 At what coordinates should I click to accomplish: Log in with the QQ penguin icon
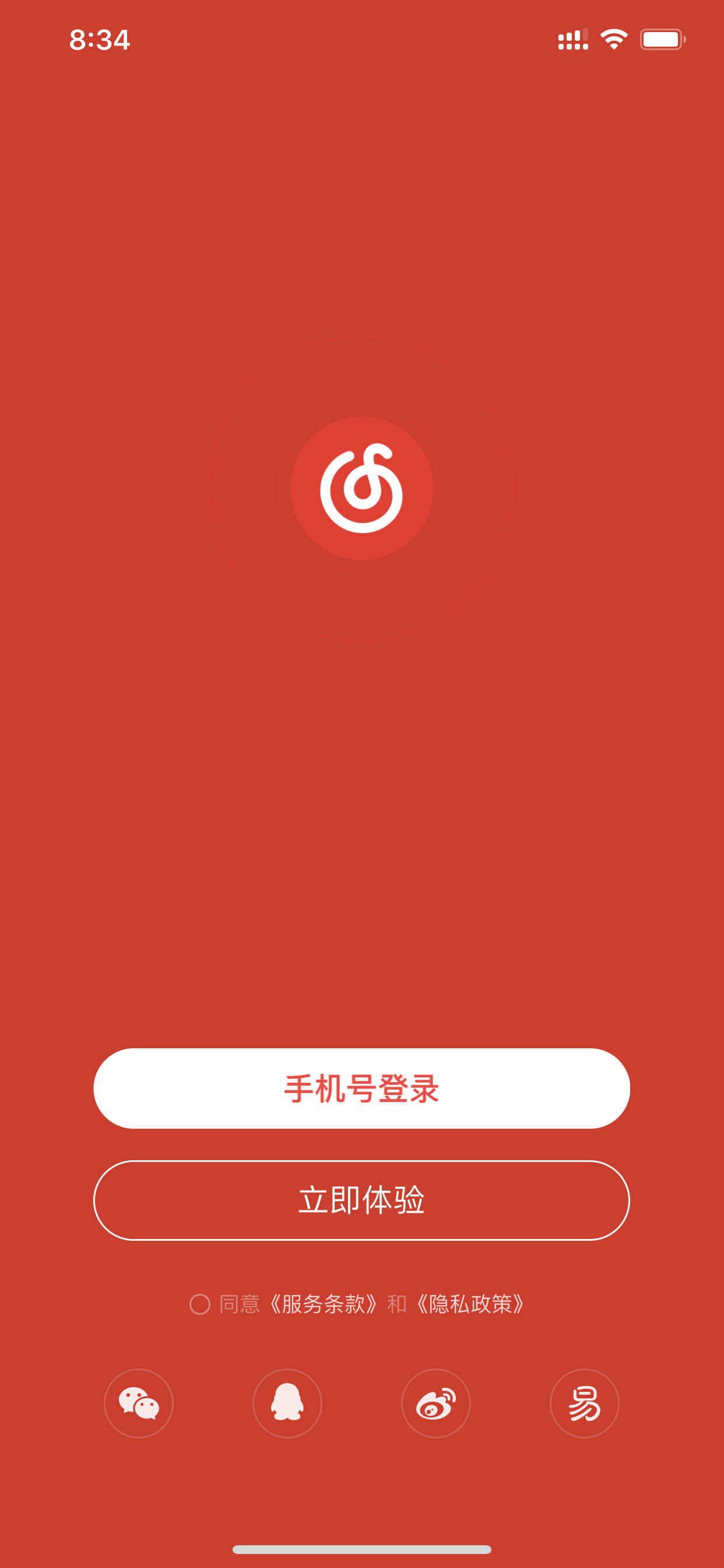coord(287,1403)
